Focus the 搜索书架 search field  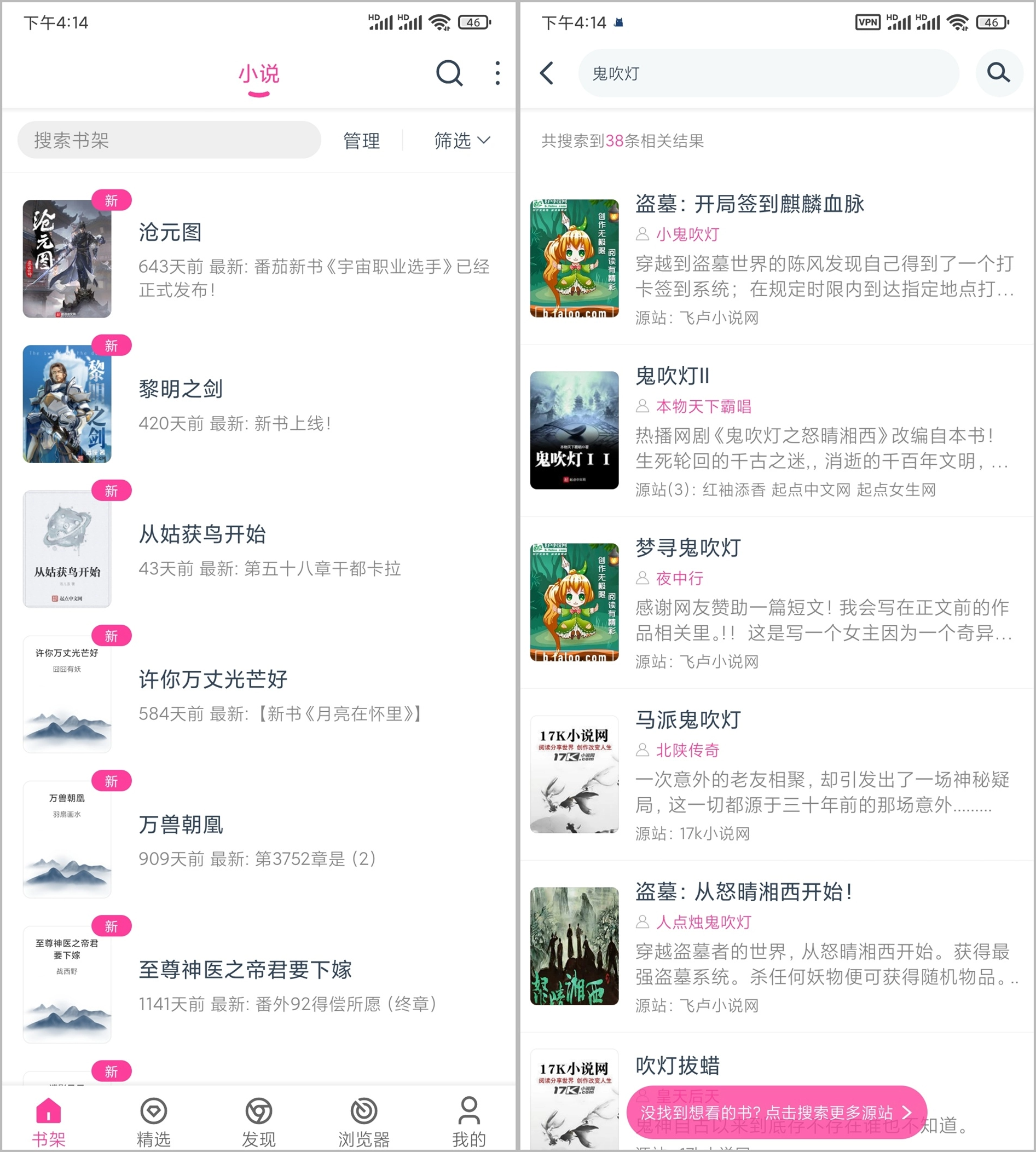tap(169, 140)
